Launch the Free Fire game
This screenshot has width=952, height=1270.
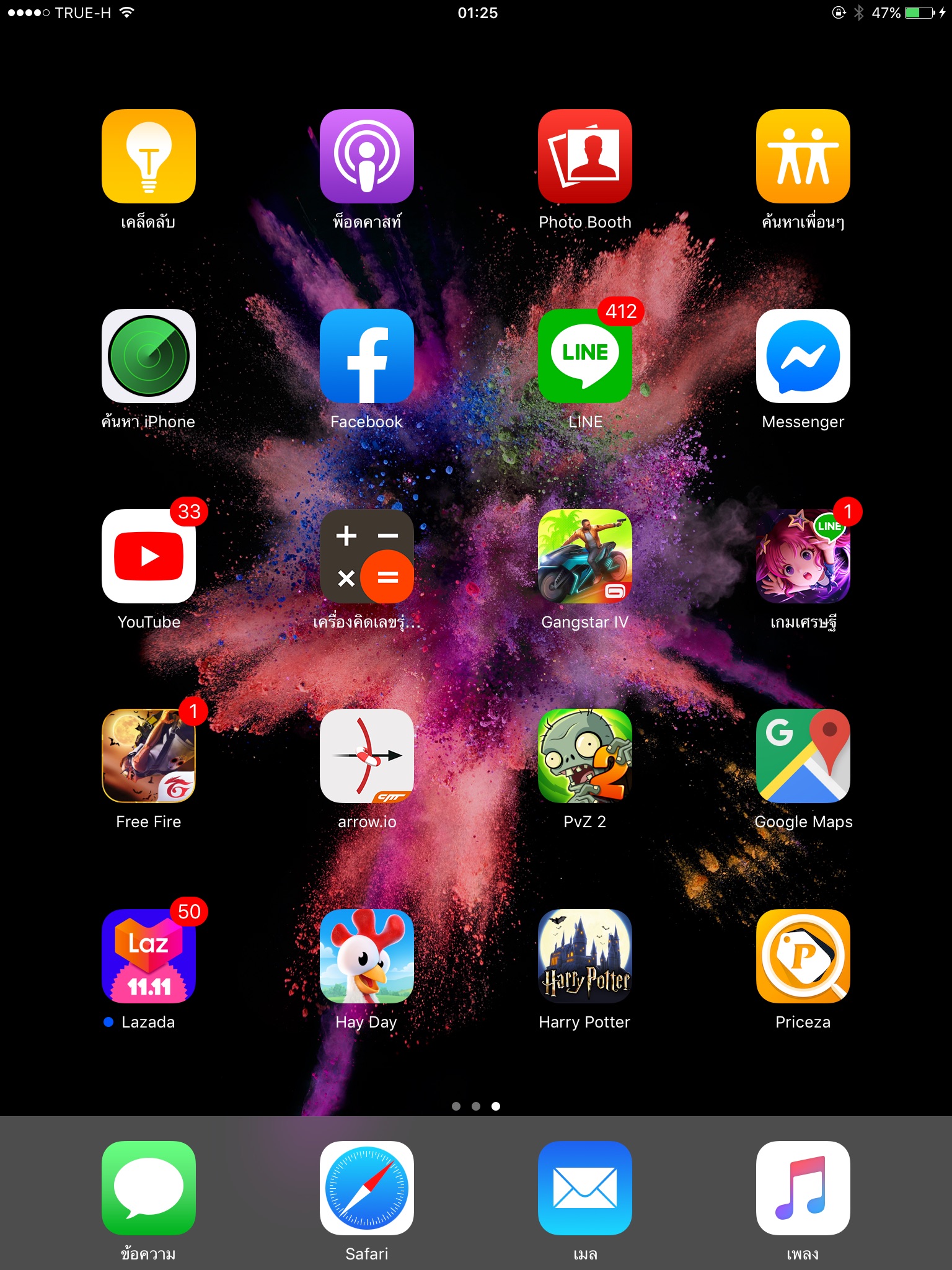click(149, 756)
